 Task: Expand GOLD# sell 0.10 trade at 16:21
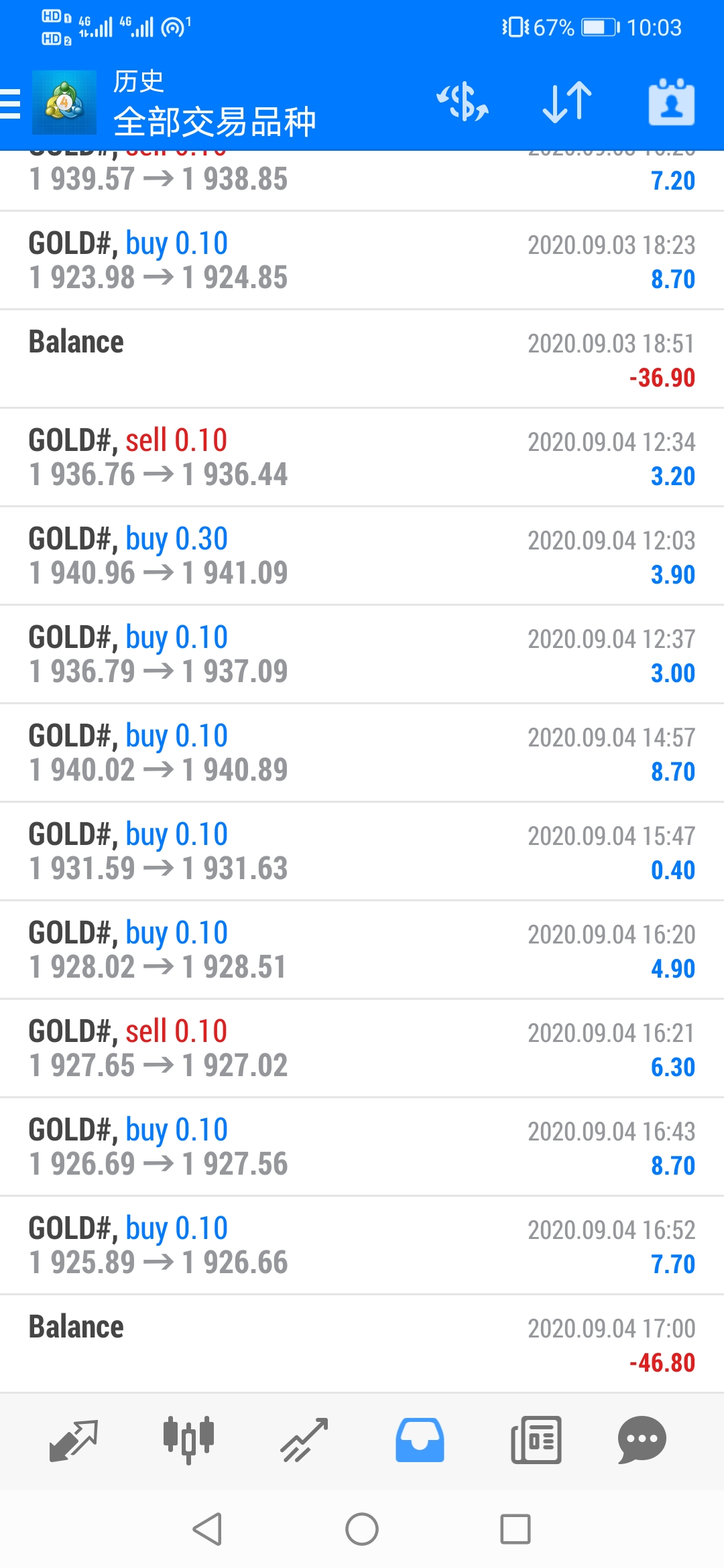[362, 1049]
